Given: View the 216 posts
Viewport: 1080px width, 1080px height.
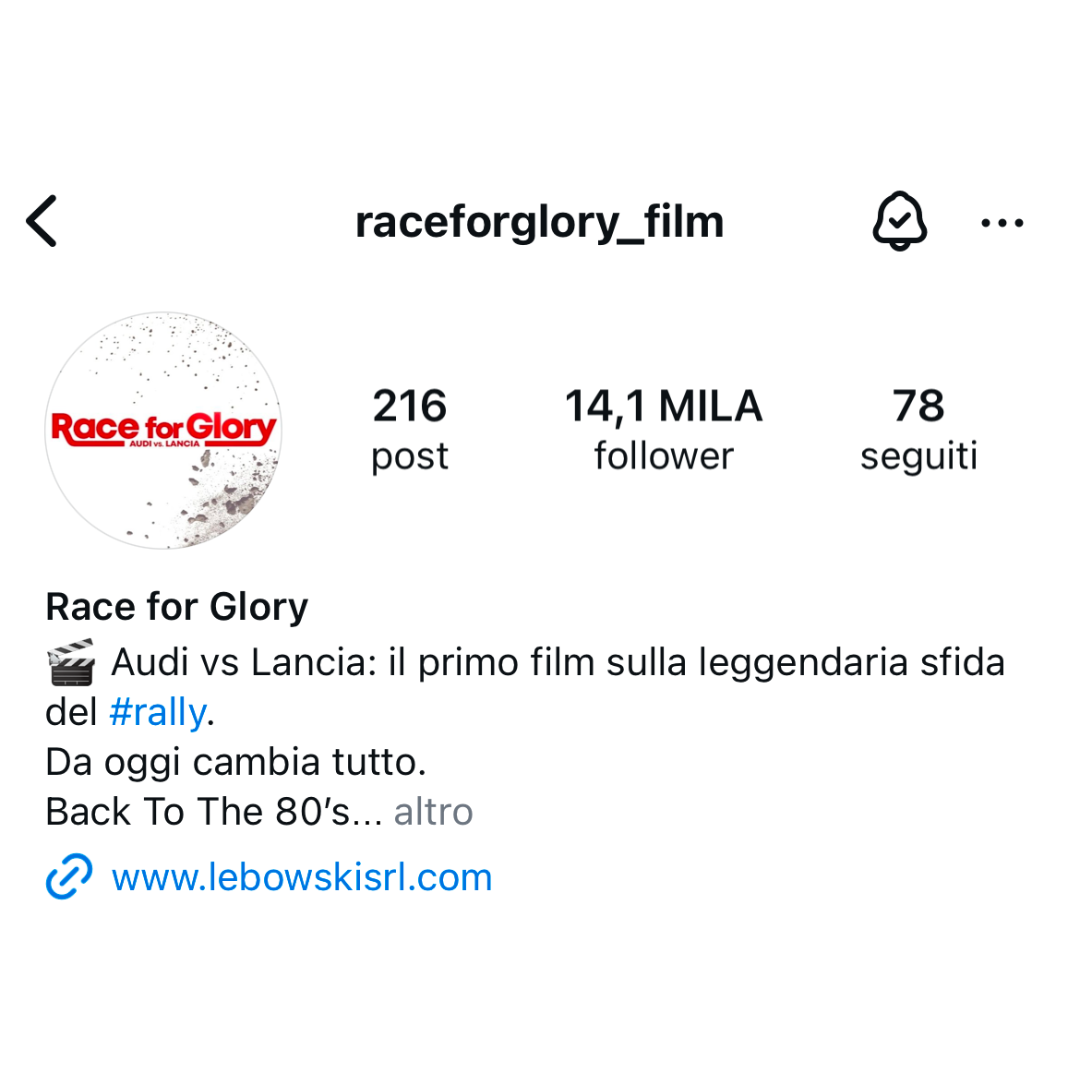Looking at the screenshot, I should tap(409, 430).
